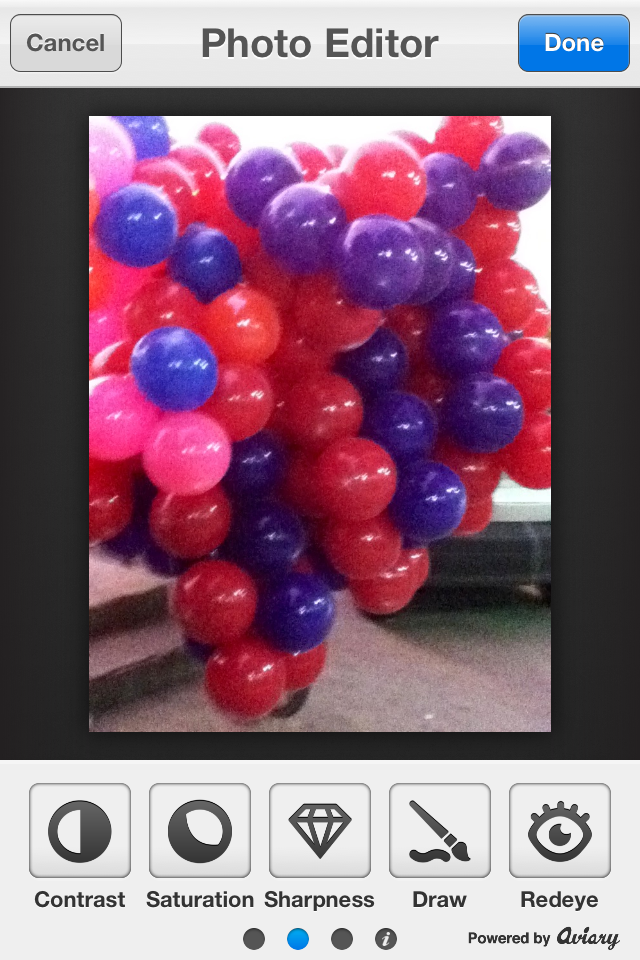This screenshot has height=960, width=640.
Task: Confirm edits with the Done button
Action: point(574,43)
